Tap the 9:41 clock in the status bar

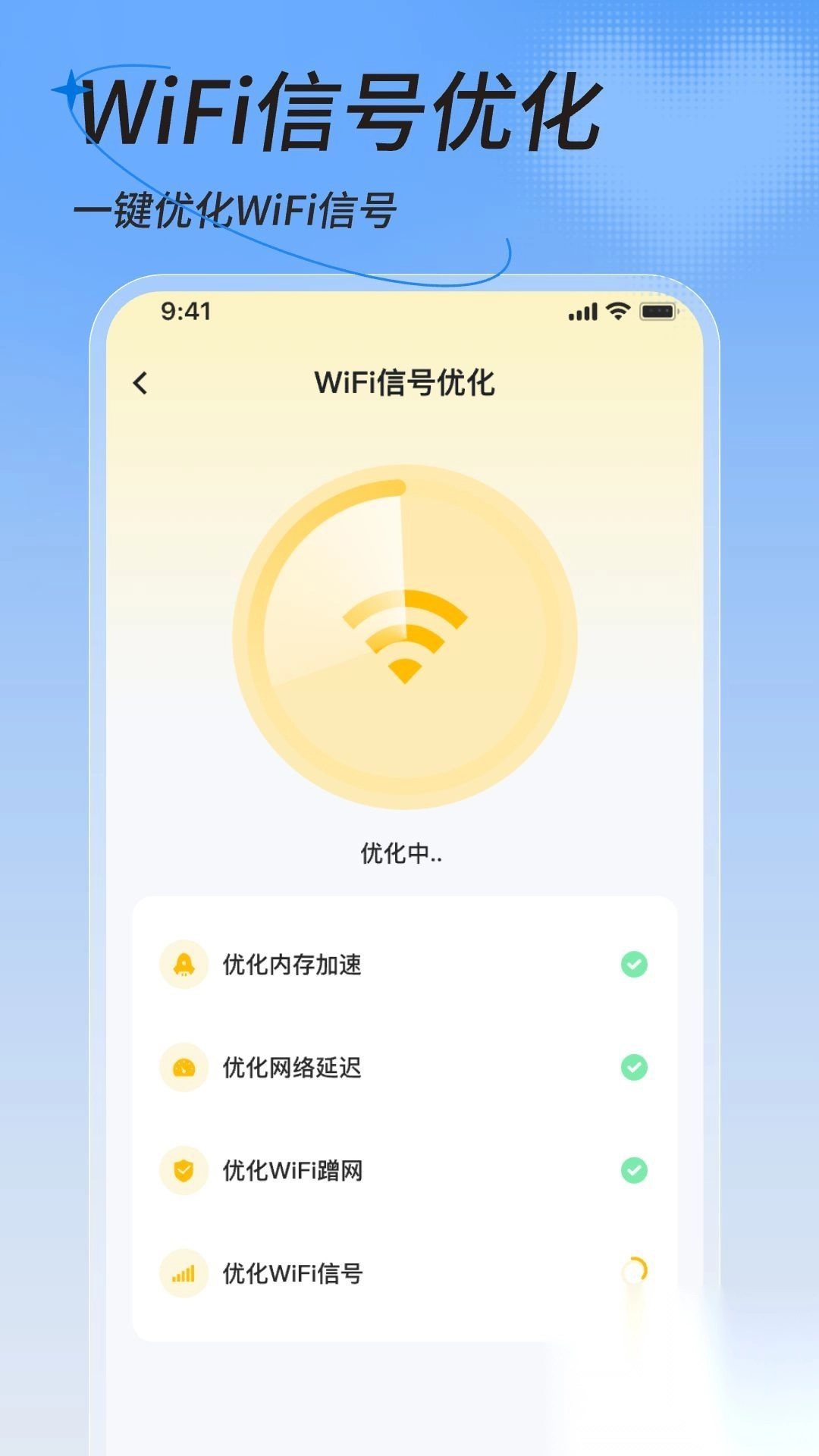[x=184, y=310]
